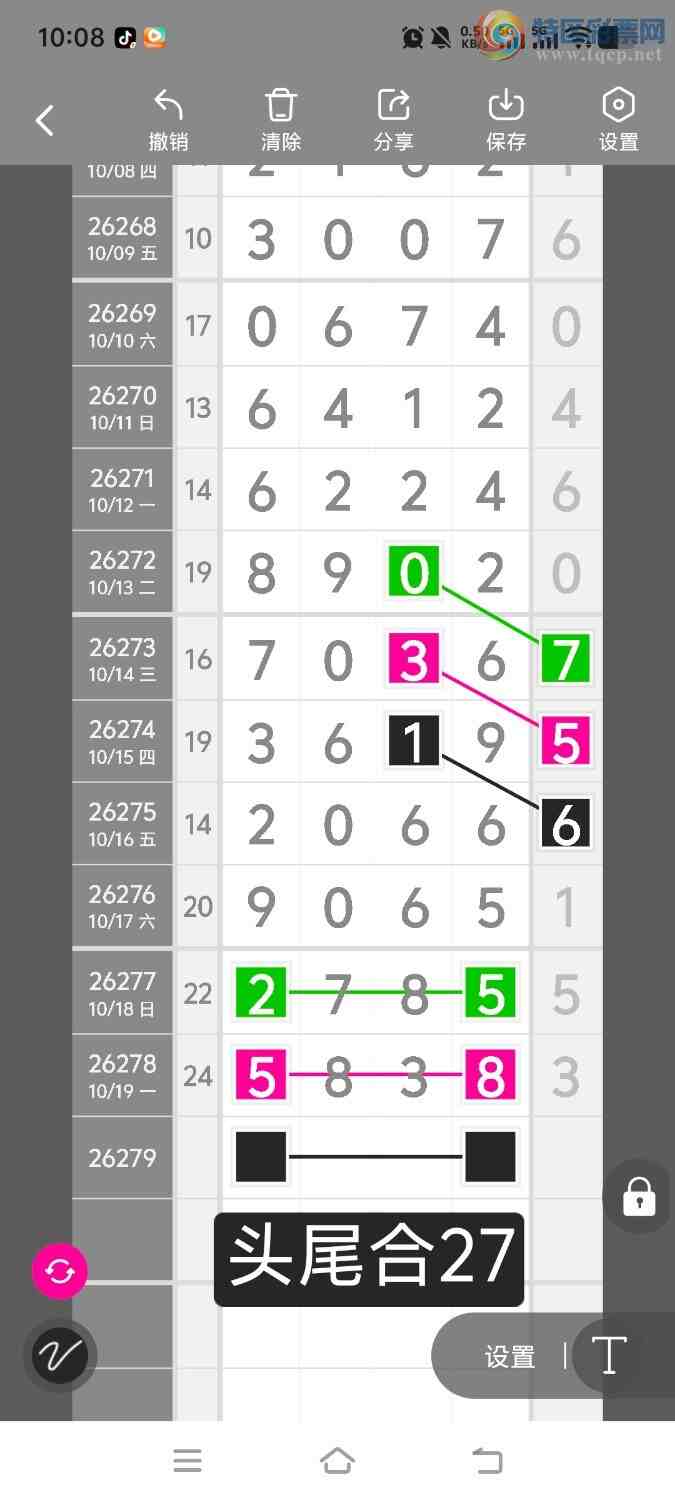Tap the pink refresh circle button
Screen dimensions: 675x1500
pyautogui.click(x=60, y=1272)
